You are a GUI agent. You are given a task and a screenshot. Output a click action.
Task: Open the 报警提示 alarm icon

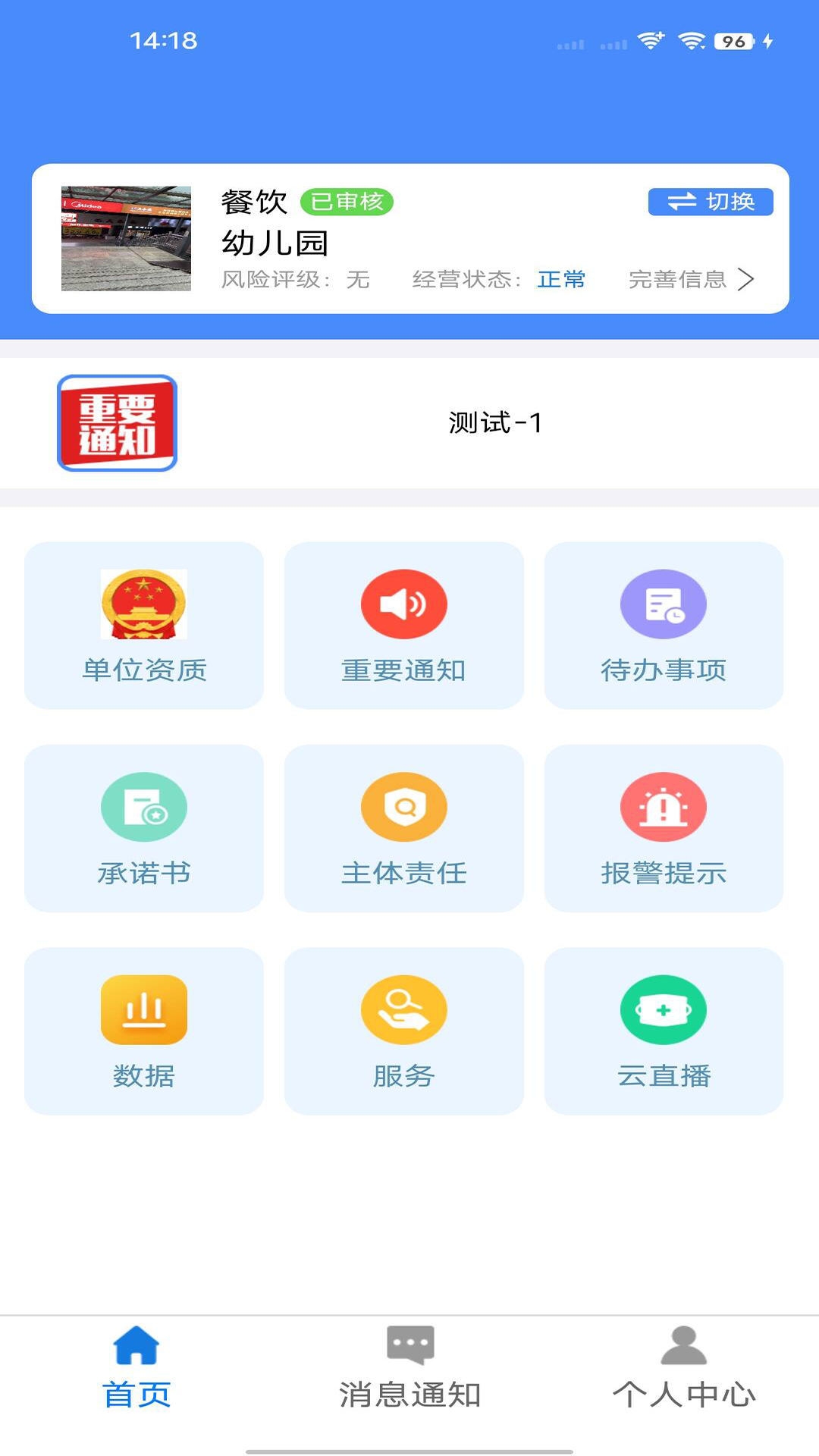(664, 807)
